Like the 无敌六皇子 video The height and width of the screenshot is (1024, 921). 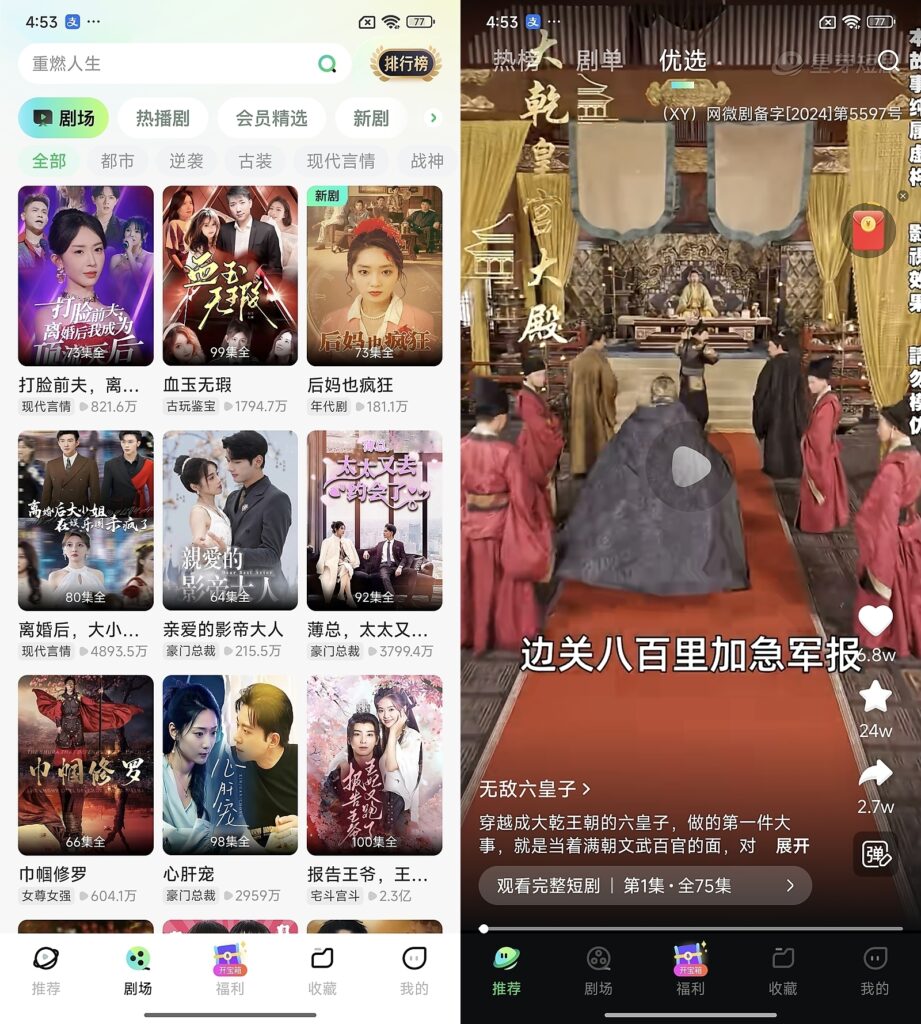click(x=875, y=622)
